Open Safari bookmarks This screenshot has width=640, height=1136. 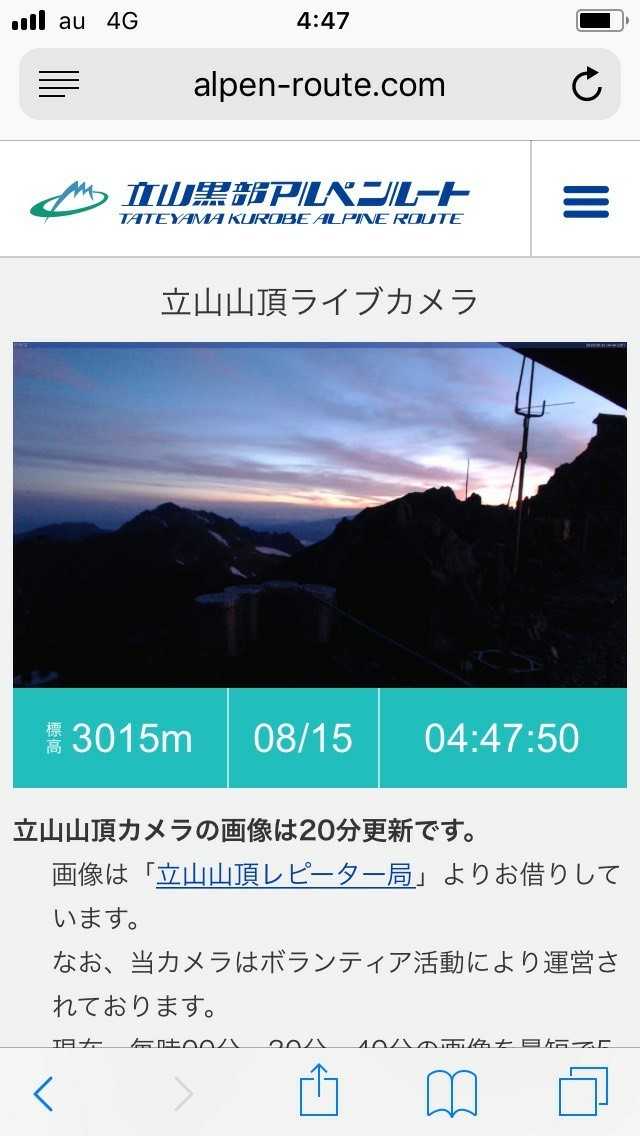tap(451, 1093)
